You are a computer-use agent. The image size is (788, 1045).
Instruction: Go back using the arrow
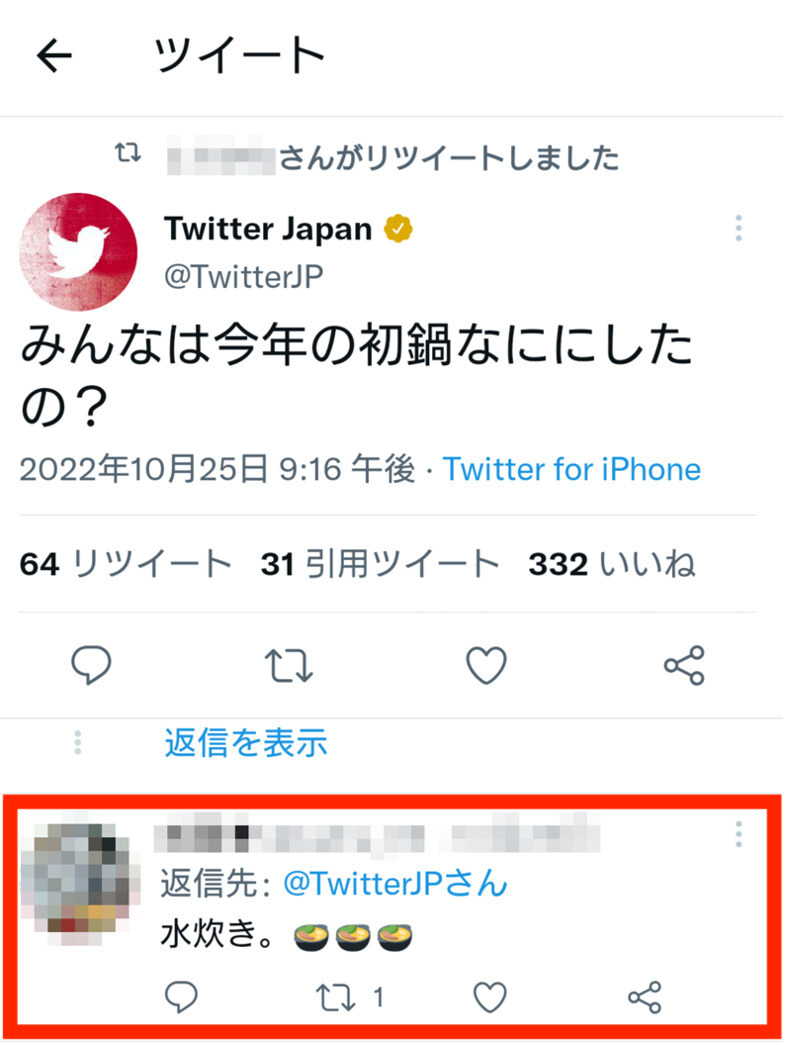point(55,57)
